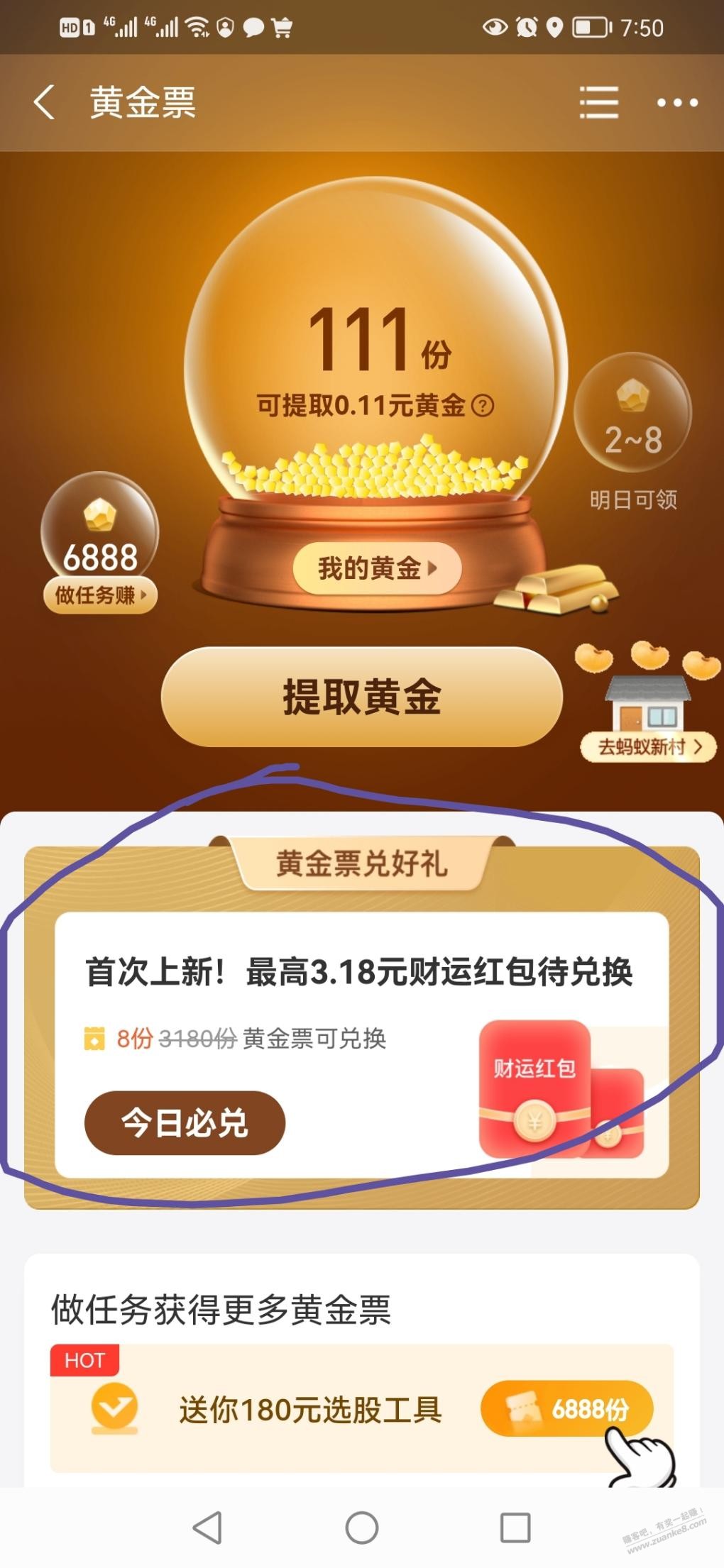Open 我的黄金
The image size is (724, 1568).
(377, 568)
